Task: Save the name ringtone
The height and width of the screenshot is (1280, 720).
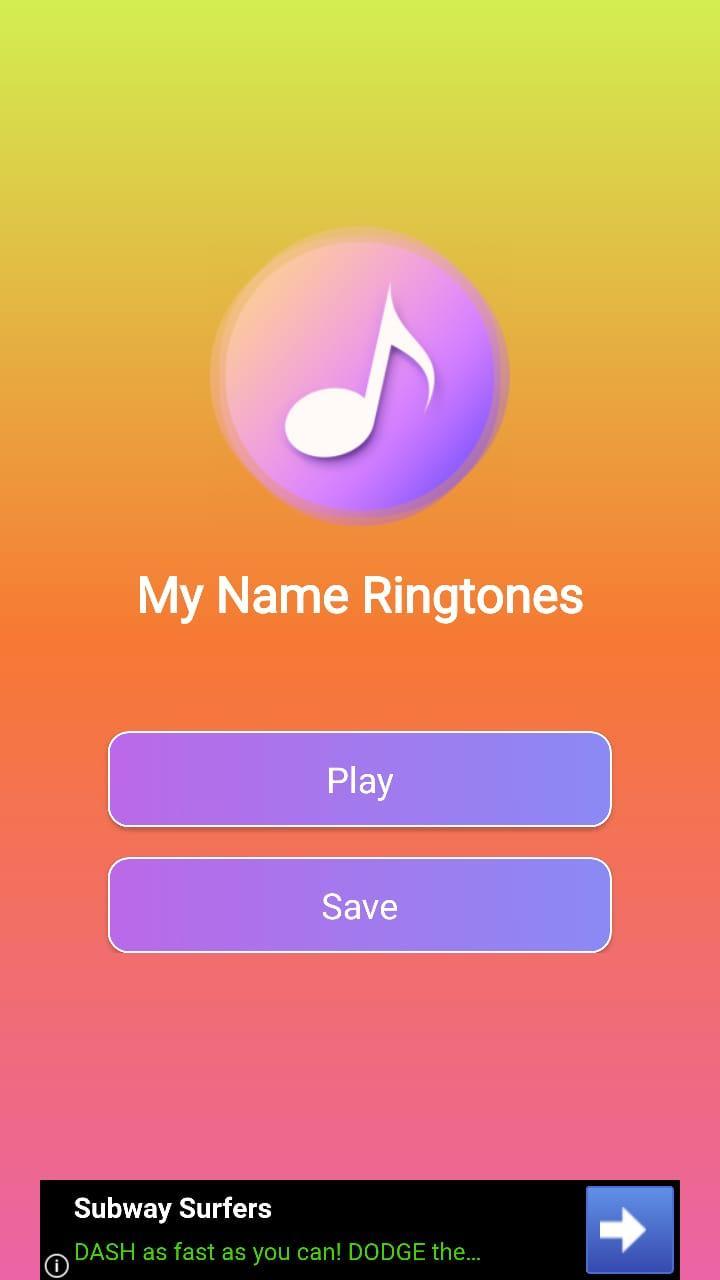Action: point(359,905)
